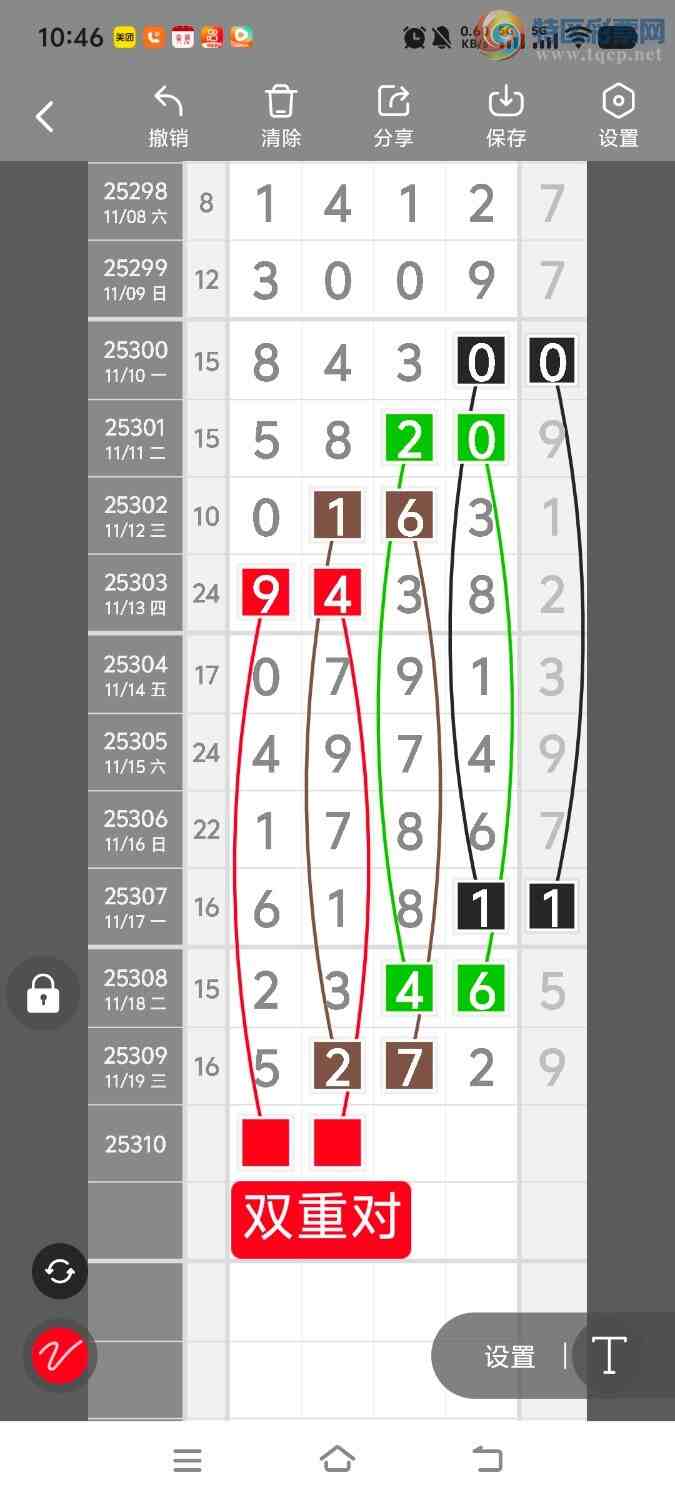Tap the refresh rotate button
The width and height of the screenshot is (675, 1500).
pyautogui.click(x=60, y=1272)
